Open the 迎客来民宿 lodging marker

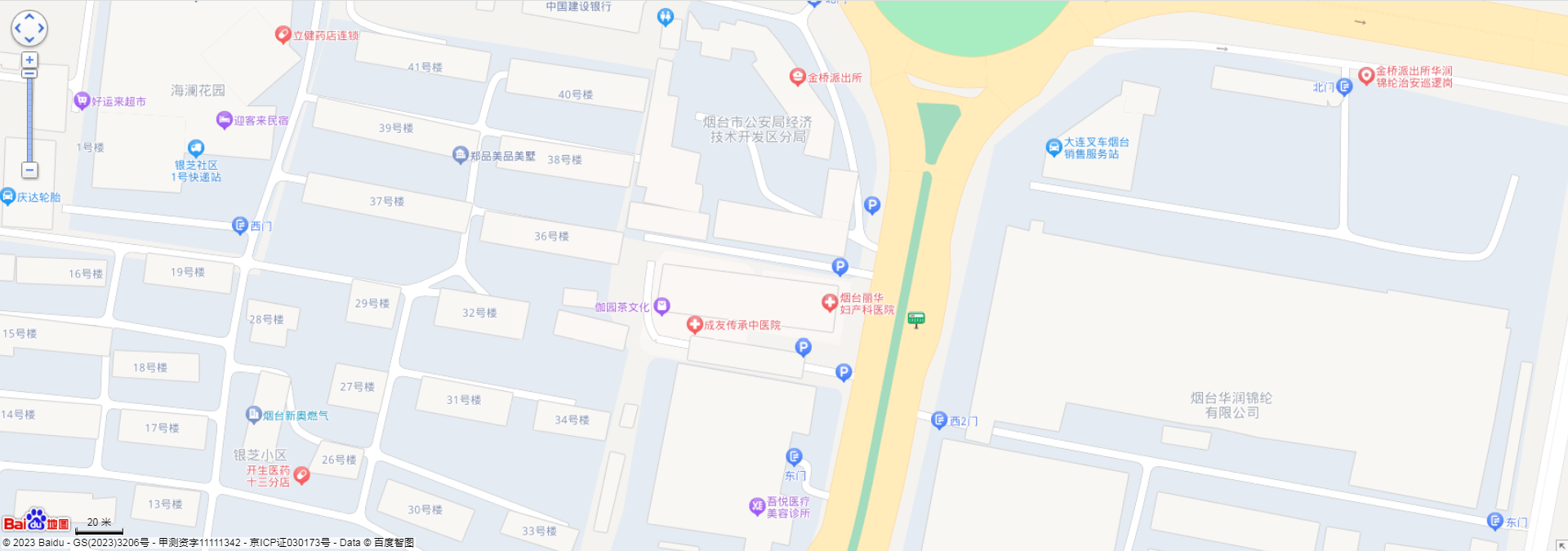(224, 120)
